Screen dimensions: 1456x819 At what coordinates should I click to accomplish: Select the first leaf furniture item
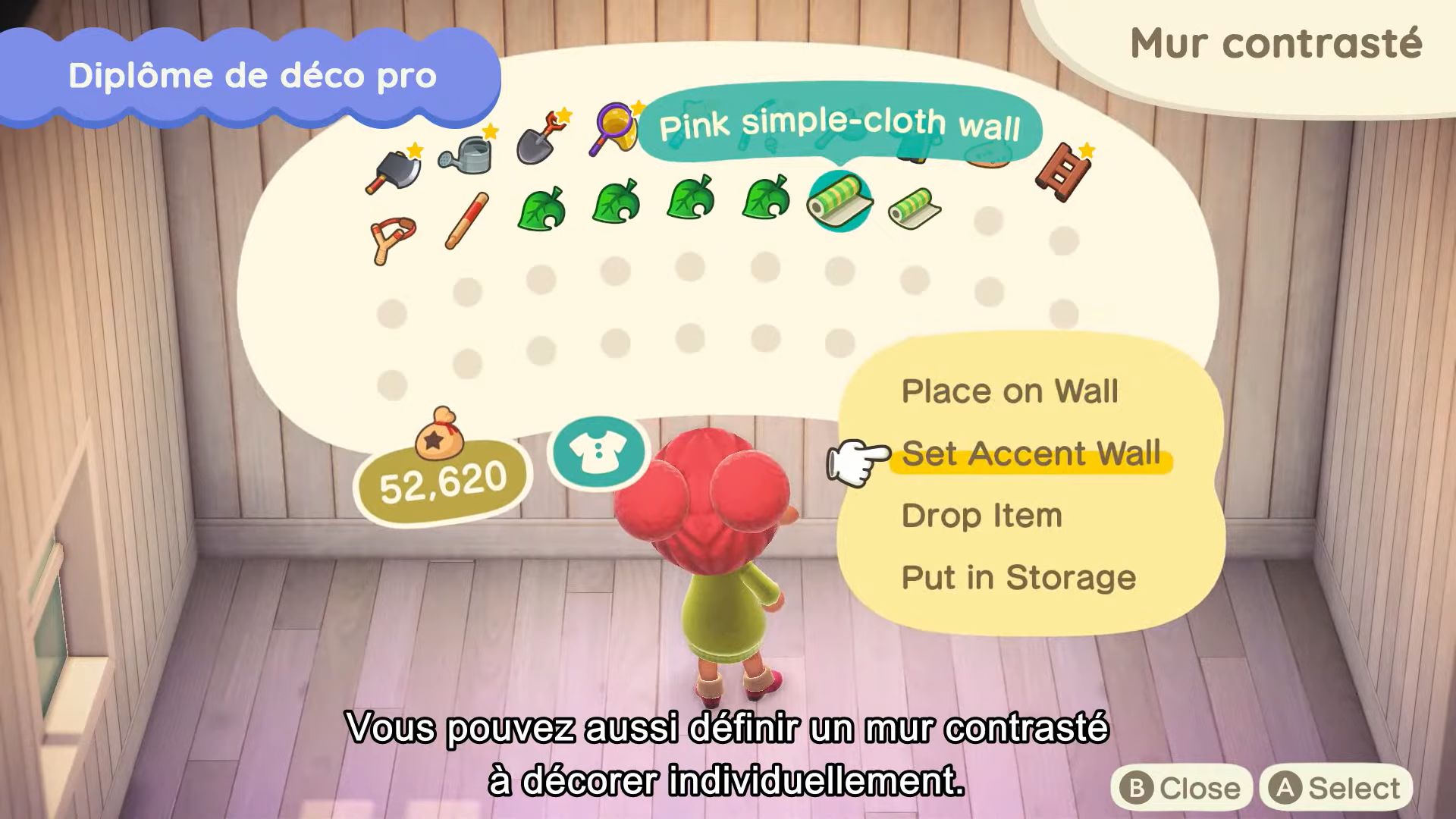tap(541, 208)
